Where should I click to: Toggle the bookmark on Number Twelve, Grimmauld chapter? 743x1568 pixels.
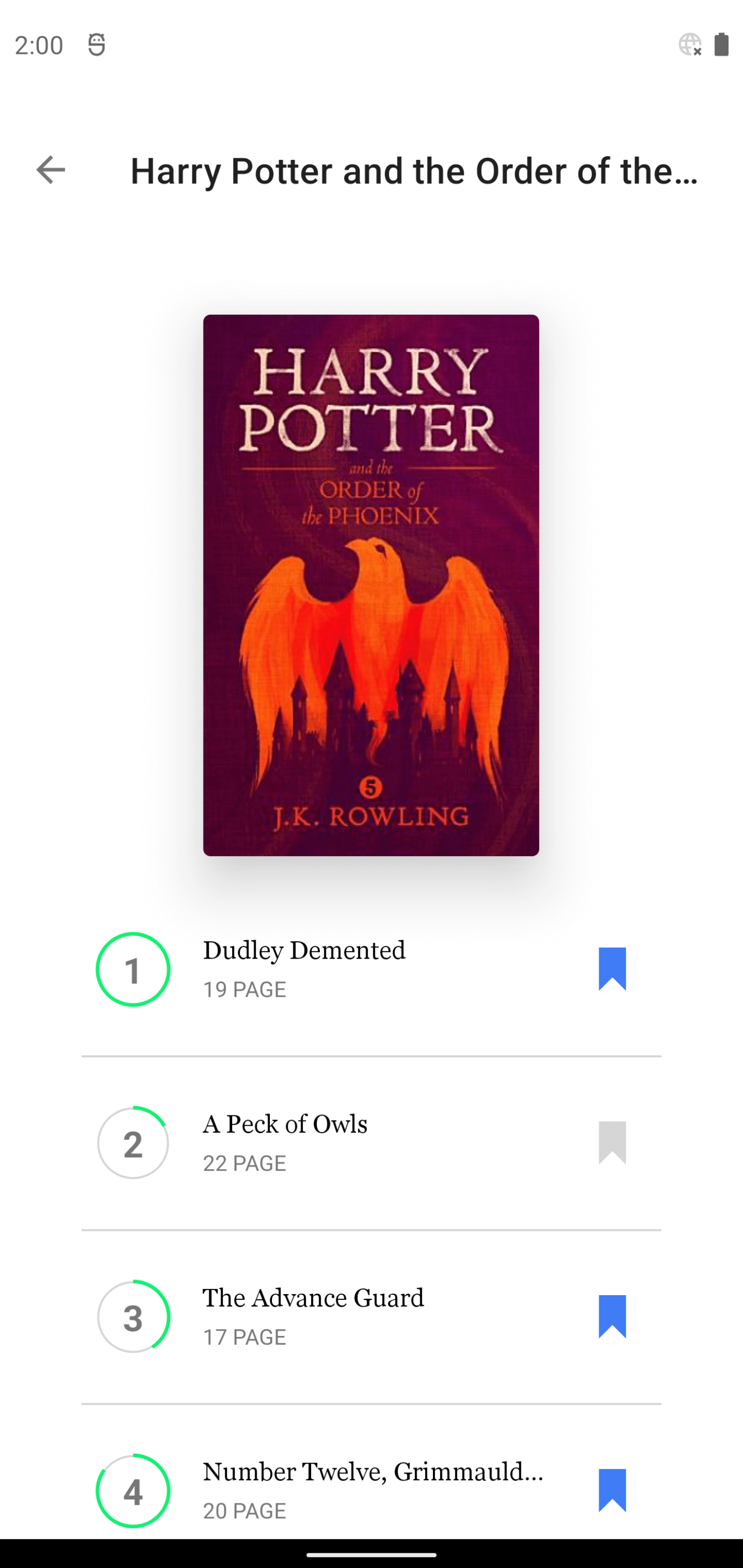[612, 1490]
